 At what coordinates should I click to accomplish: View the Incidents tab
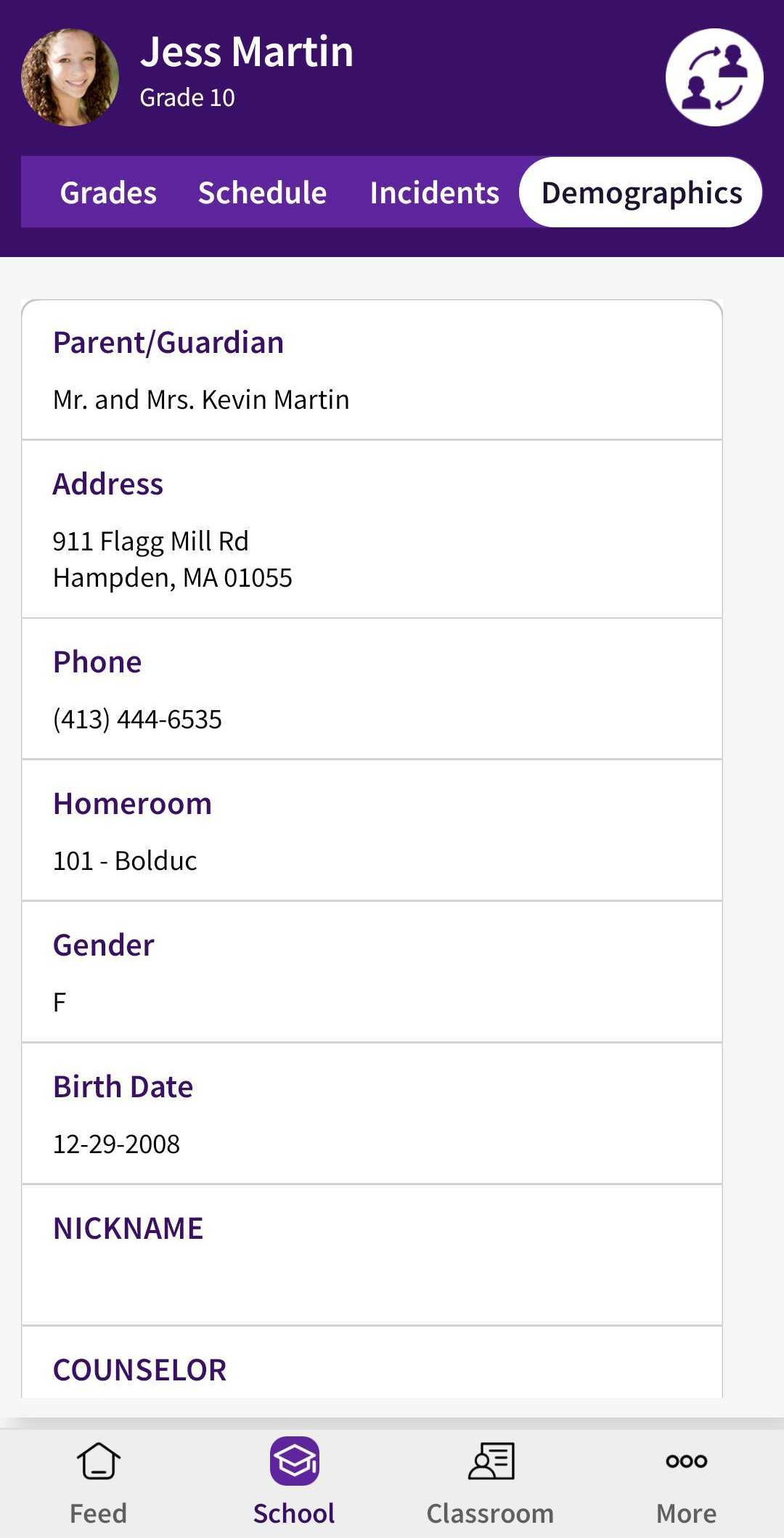[434, 192]
